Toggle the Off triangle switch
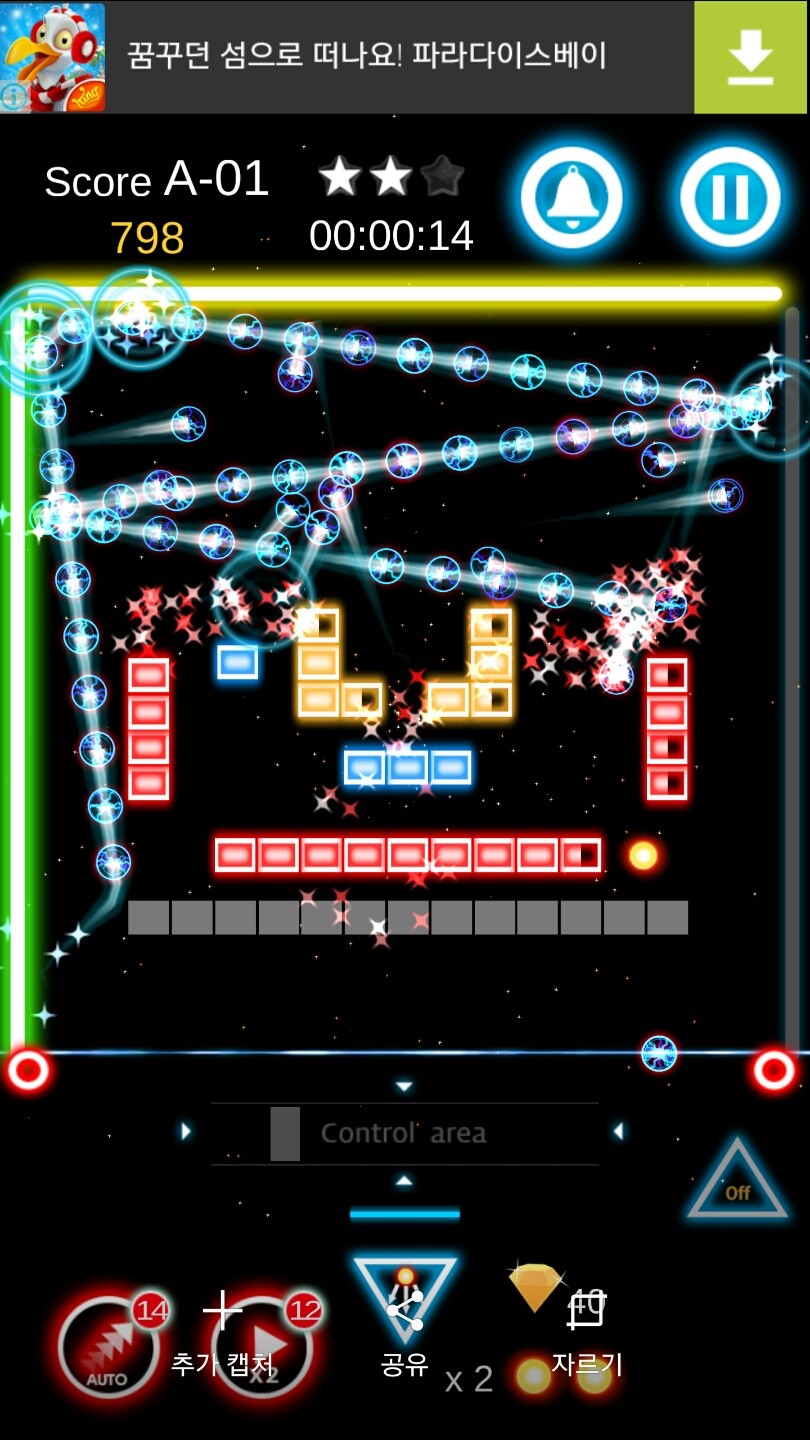Viewport: 810px width, 1440px height. [737, 1180]
